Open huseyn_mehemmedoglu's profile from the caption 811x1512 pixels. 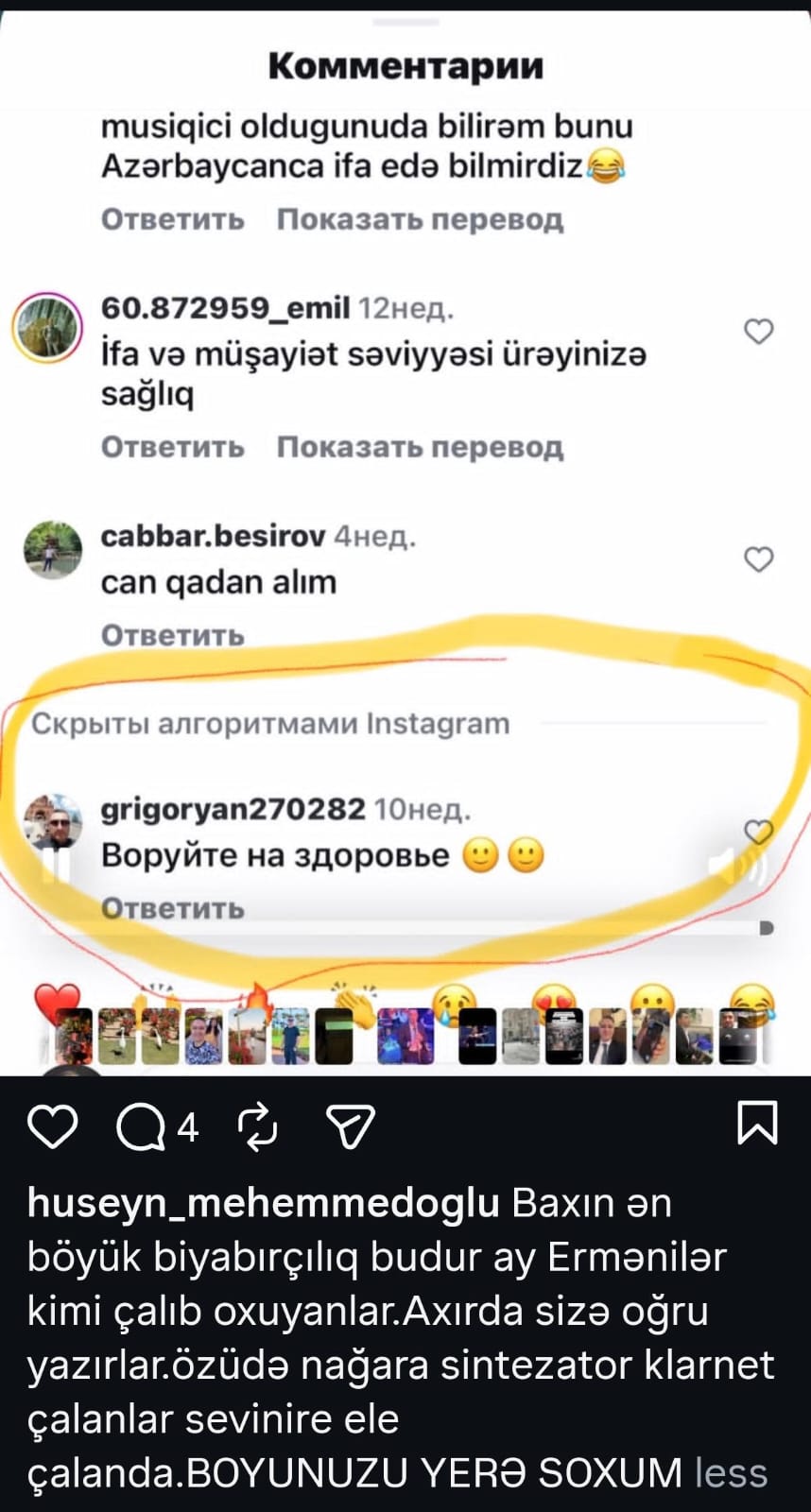pyautogui.click(x=263, y=1203)
